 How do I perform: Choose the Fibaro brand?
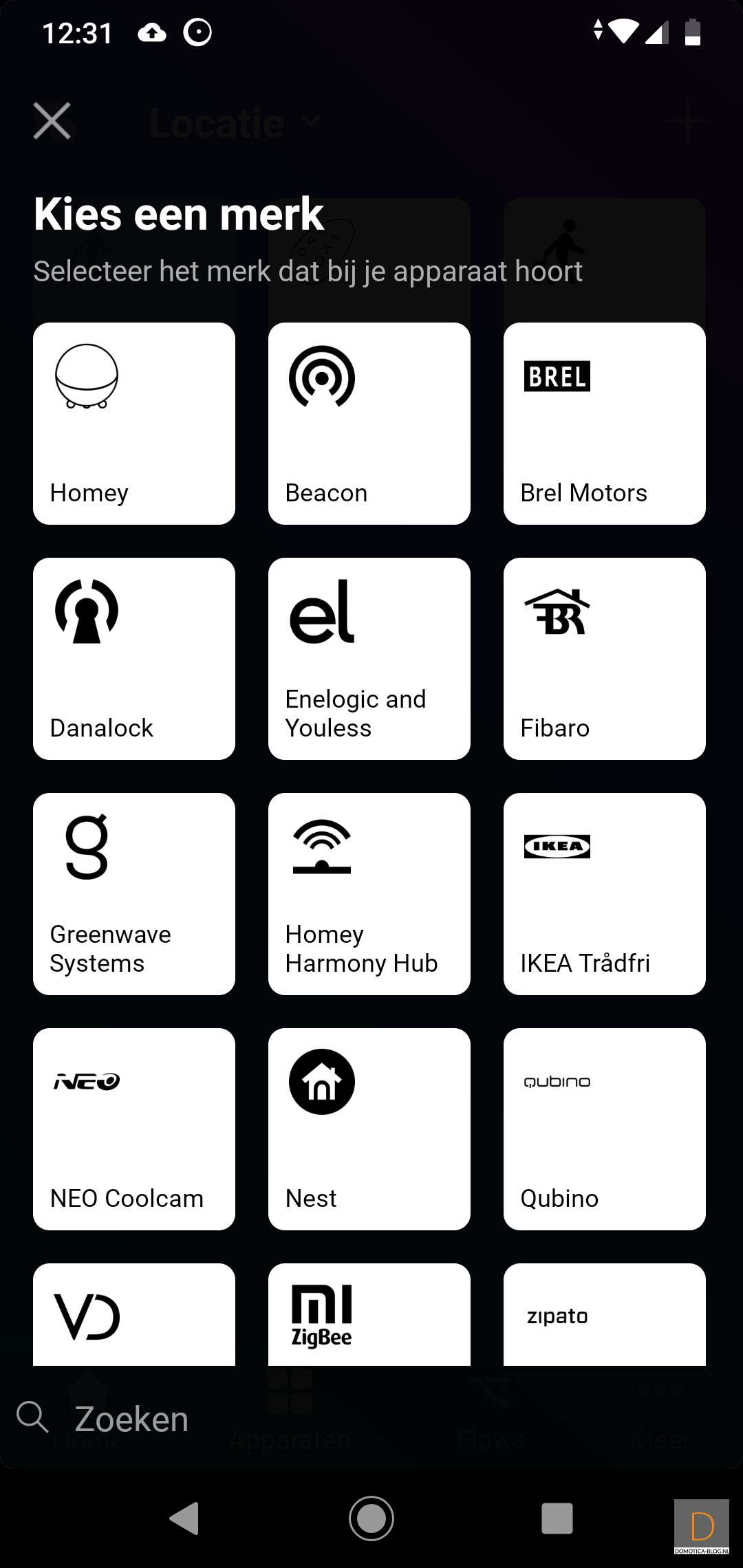[x=605, y=659]
